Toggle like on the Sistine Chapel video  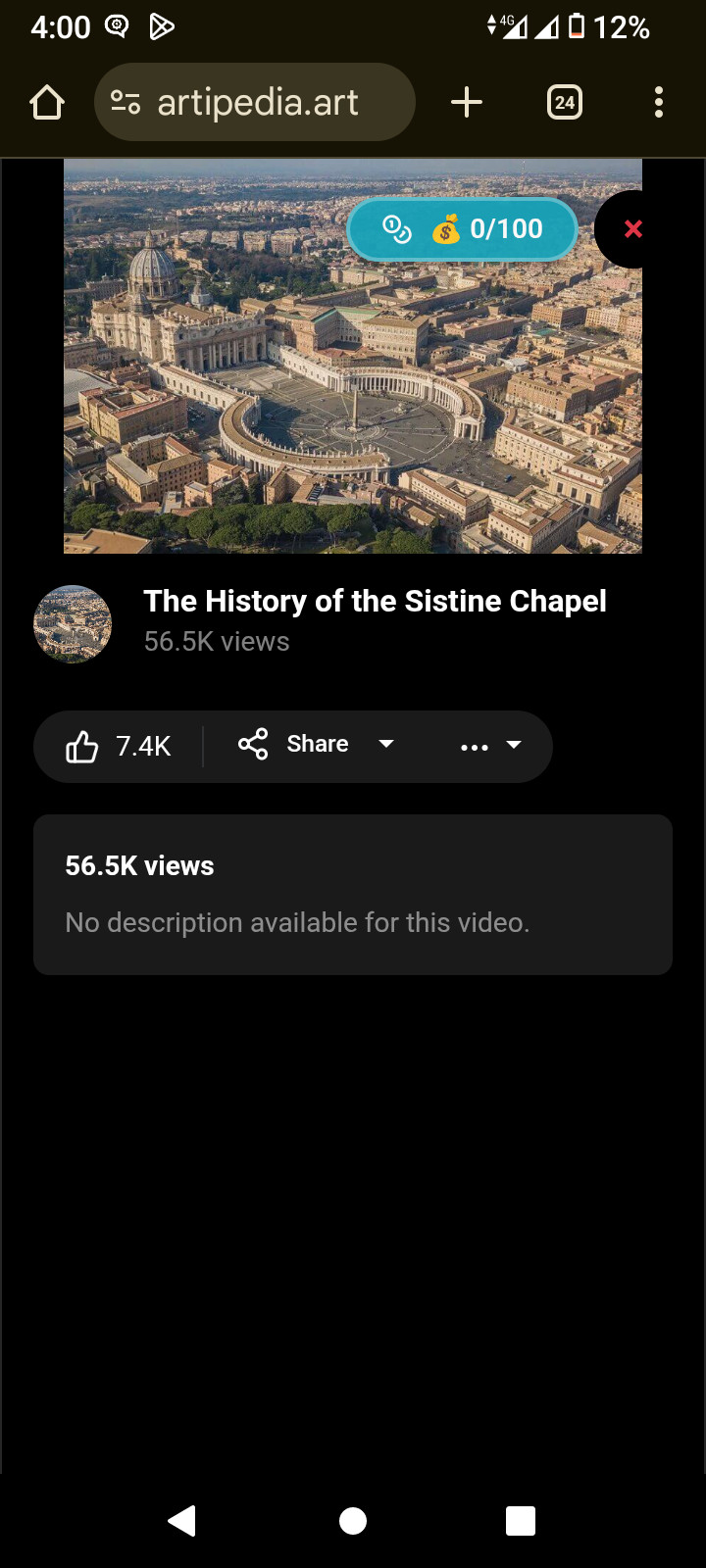click(x=118, y=746)
